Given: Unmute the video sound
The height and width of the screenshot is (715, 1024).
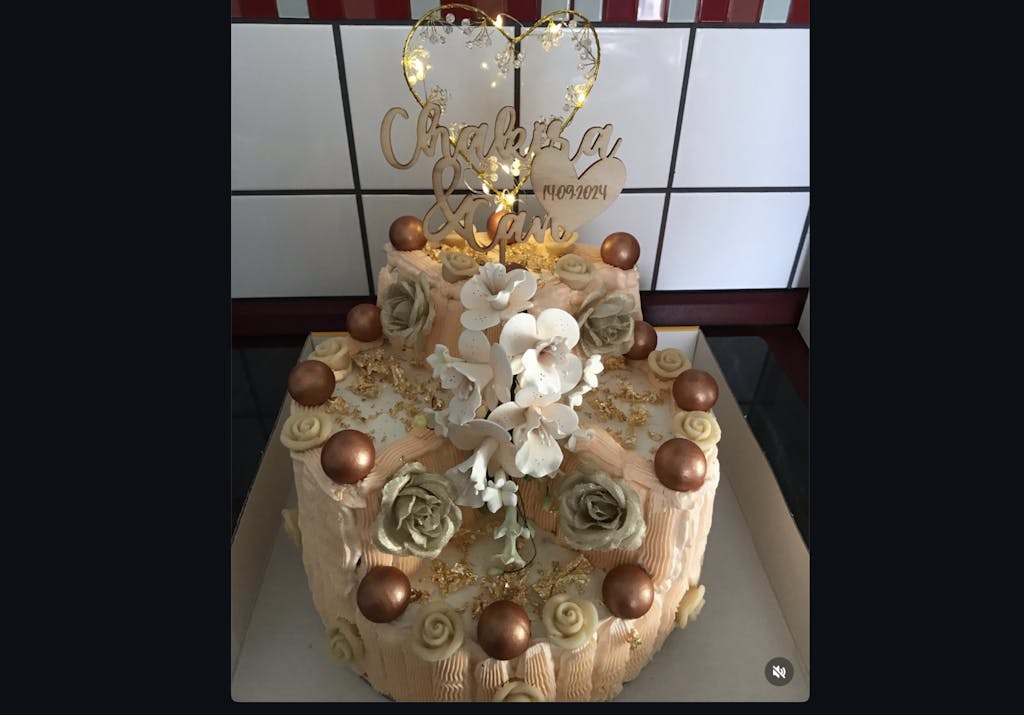Looking at the screenshot, I should pyautogui.click(x=779, y=671).
